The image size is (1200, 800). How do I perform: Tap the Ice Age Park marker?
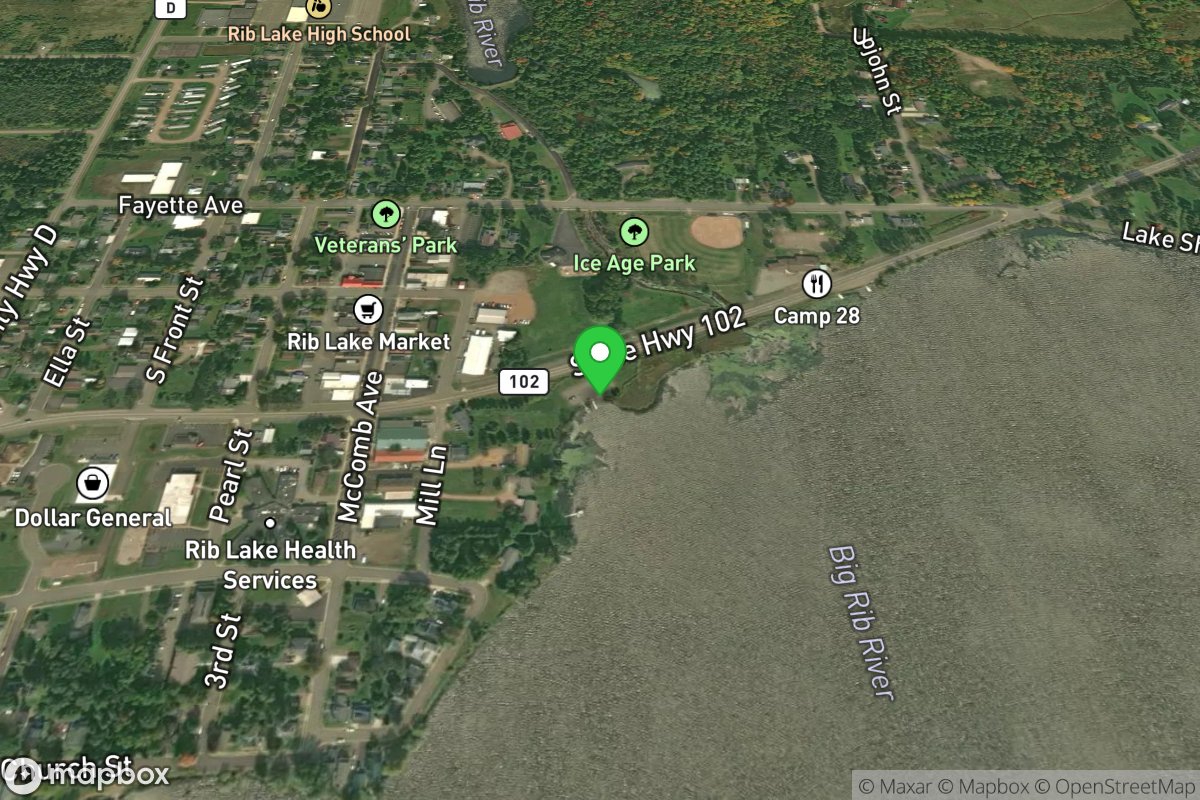(633, 233)
